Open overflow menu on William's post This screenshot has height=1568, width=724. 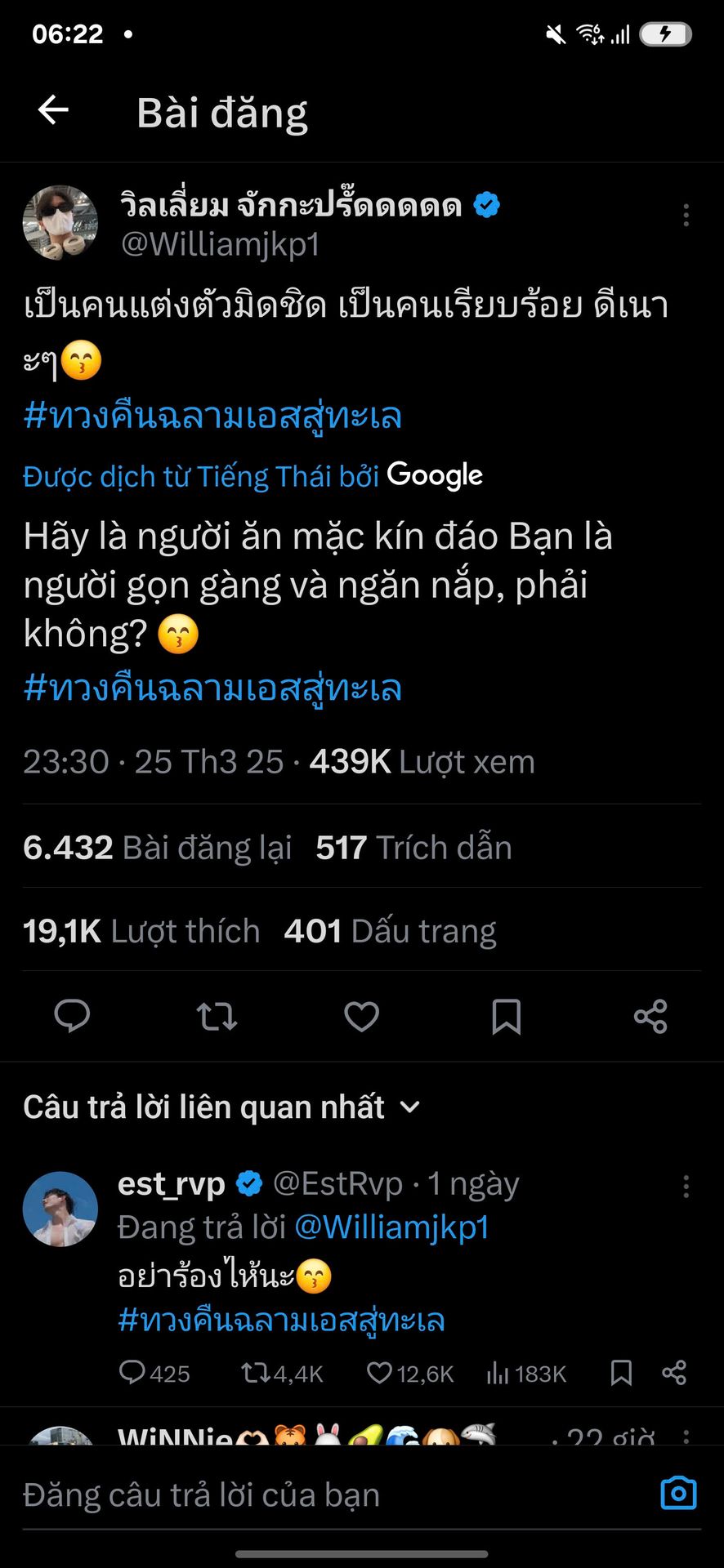point(686,215)
